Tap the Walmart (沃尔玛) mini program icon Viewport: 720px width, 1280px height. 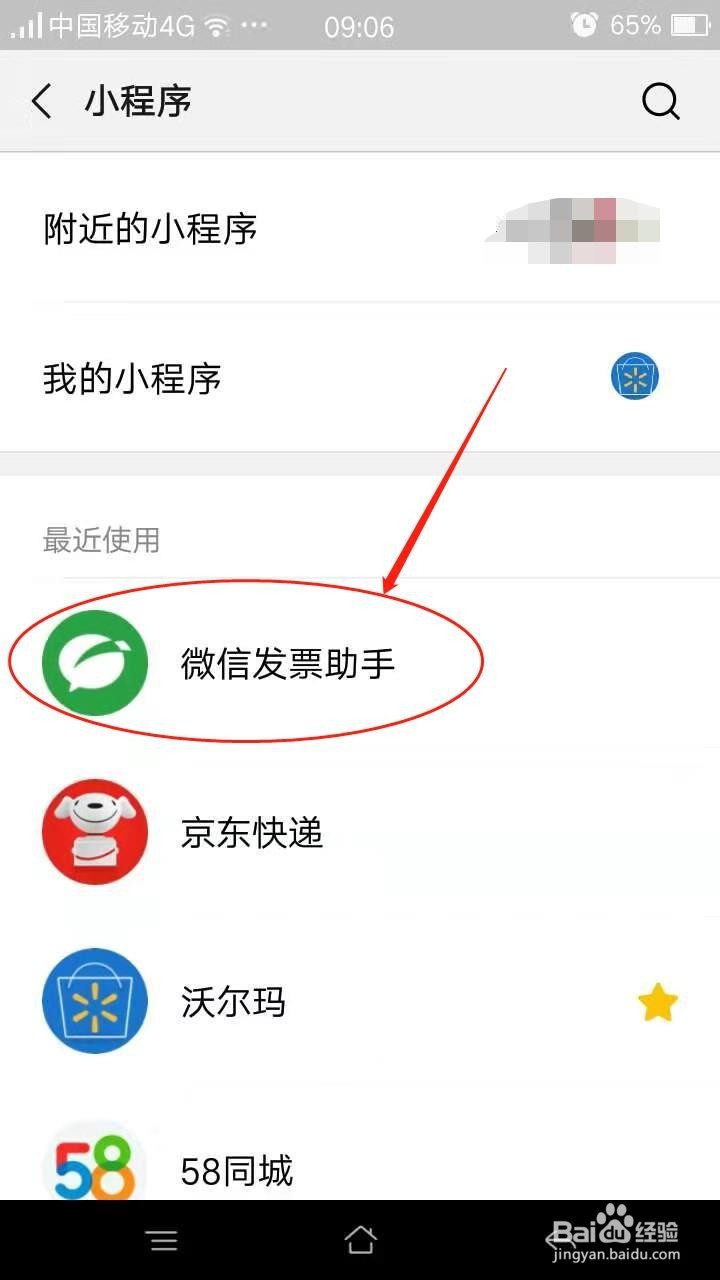pos(94,1000)
